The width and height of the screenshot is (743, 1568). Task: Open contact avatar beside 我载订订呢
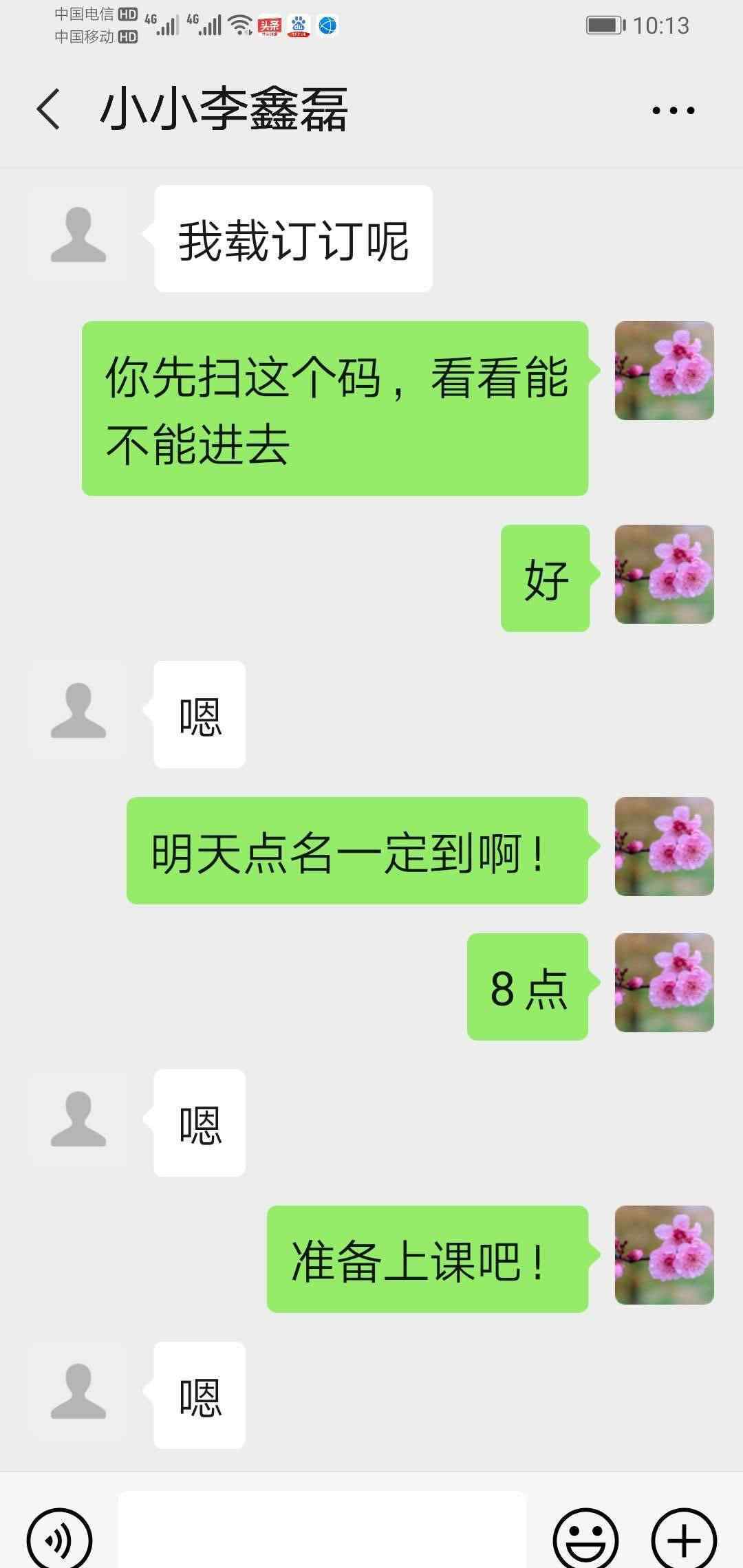pos(78,235)
